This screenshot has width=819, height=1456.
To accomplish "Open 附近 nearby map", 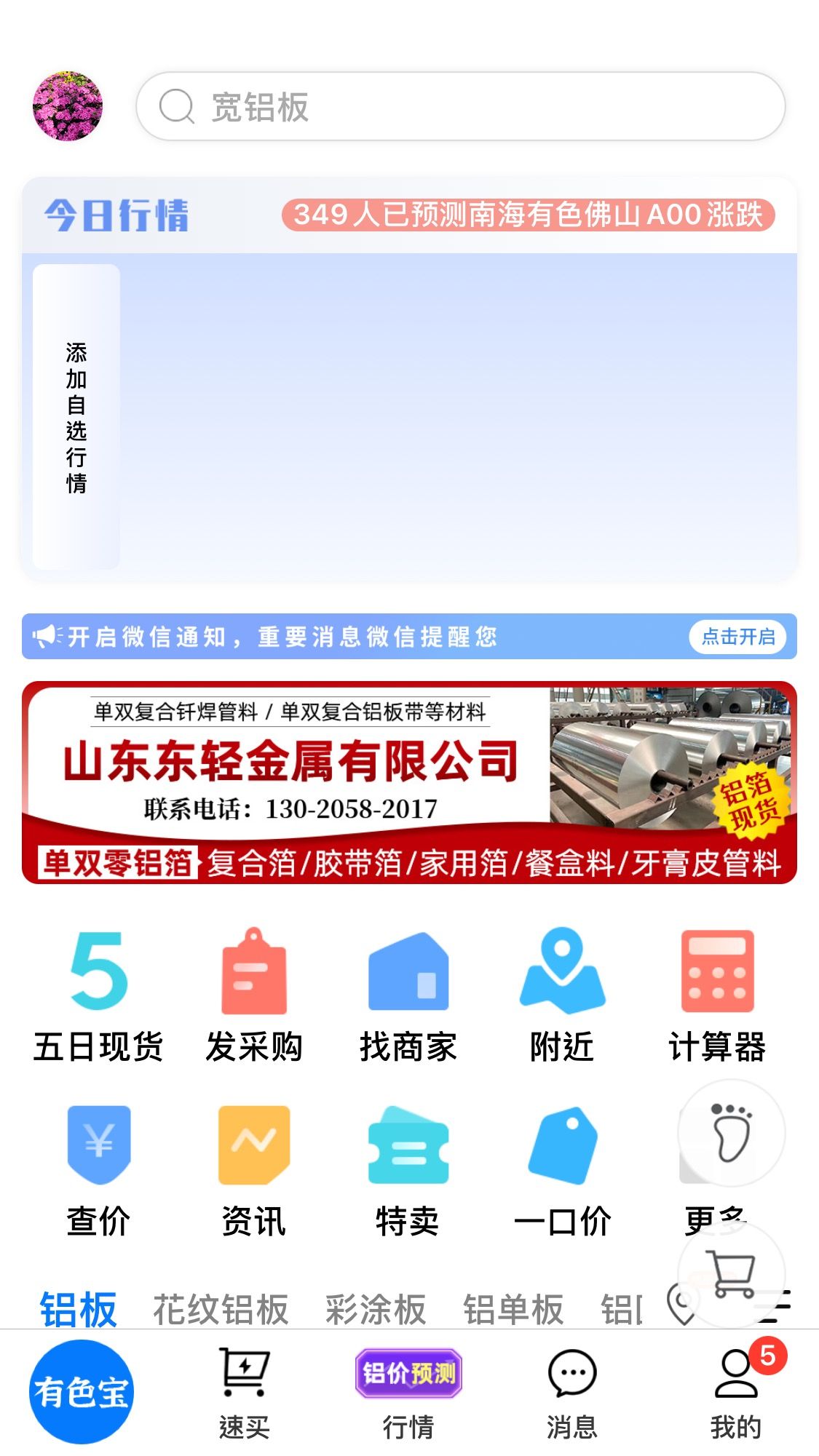I will tap(562, 996).
